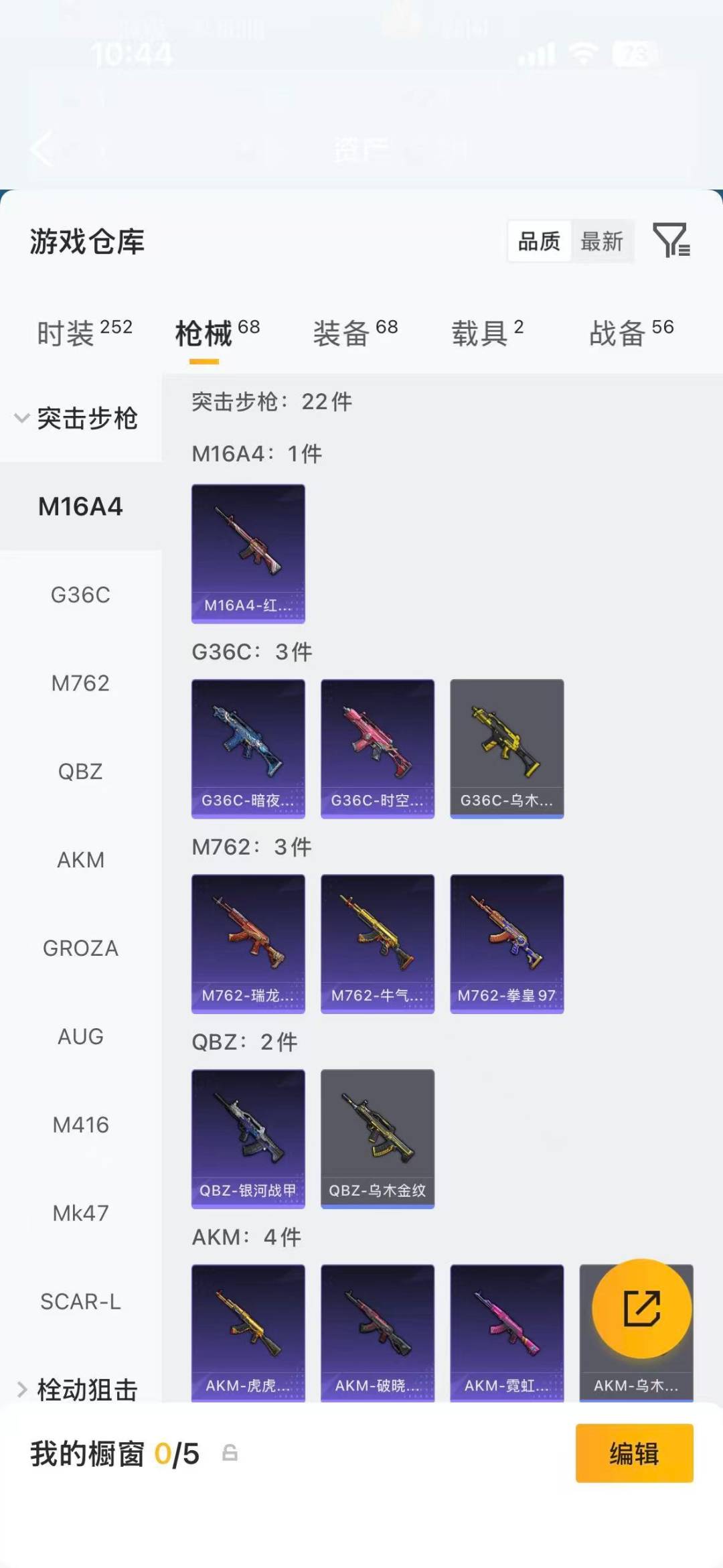The image size is (723, 1568).
Task: Switch to the 时装 tab
Action: click(x=84, y=333)
